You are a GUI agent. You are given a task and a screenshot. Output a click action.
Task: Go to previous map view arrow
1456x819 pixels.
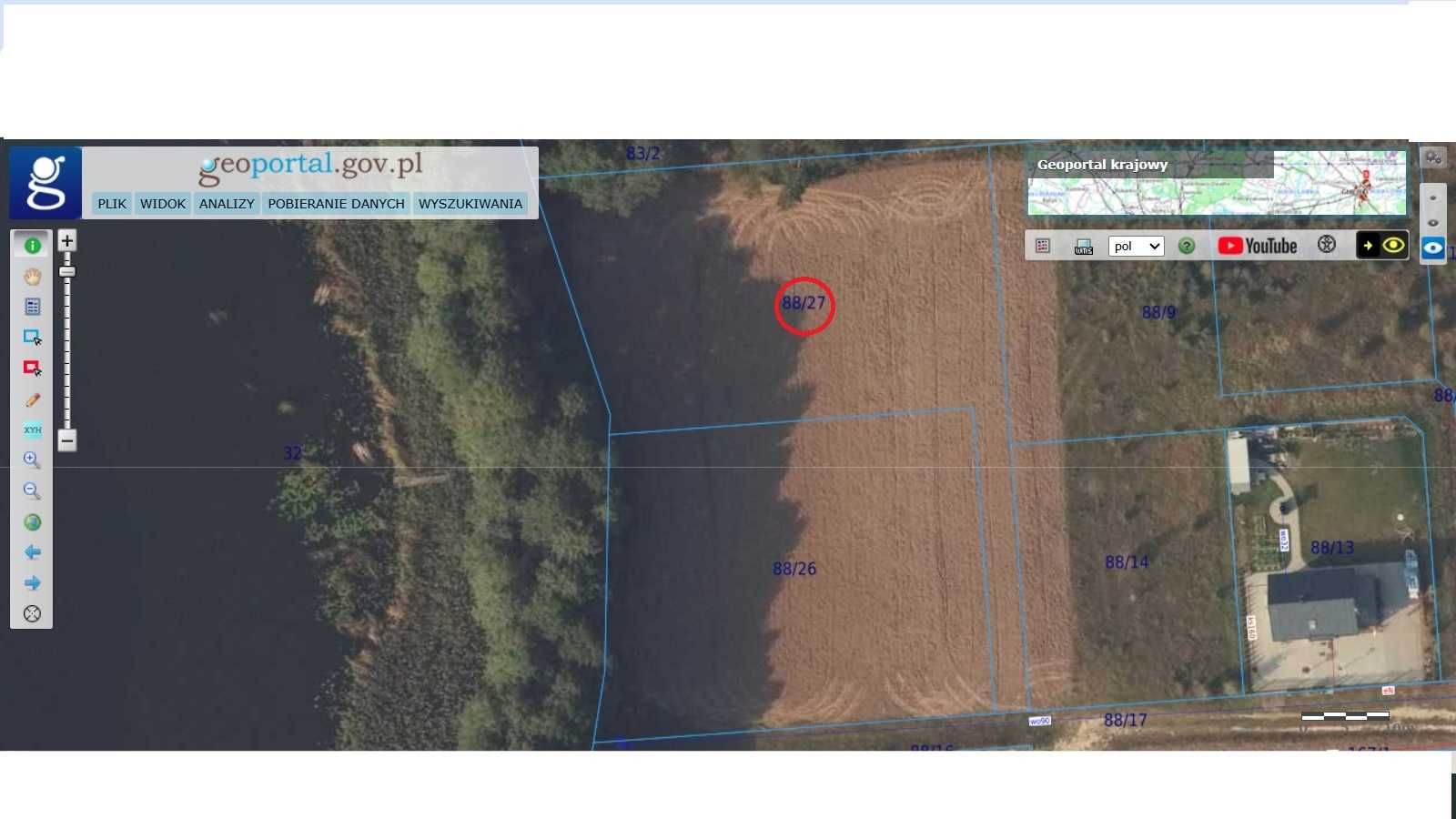click(x=32, y=552)
